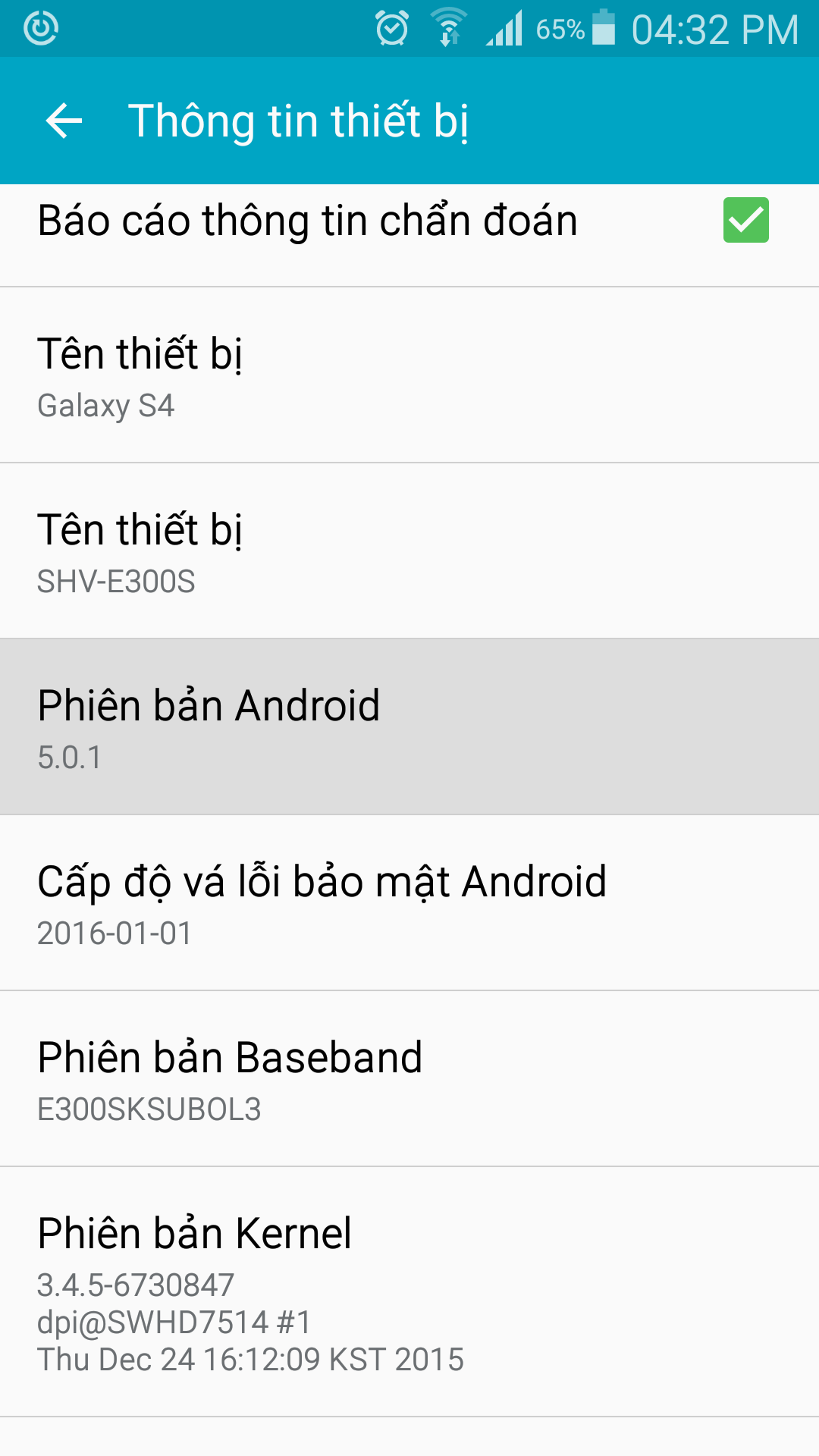Tap Phiên bản Android 5.0.1
Viewport: 819px width, 1456px height.
click(409, 727)
